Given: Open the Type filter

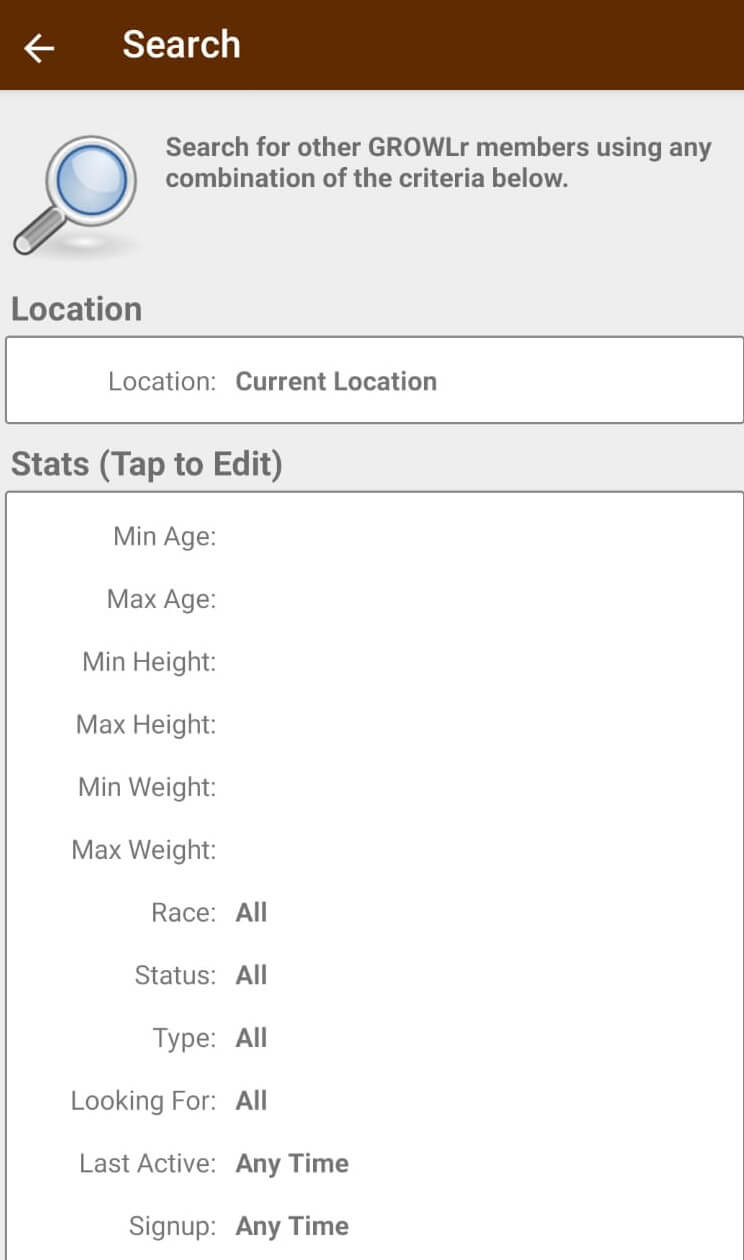Looking at the screenshot, I should 374,1038.
